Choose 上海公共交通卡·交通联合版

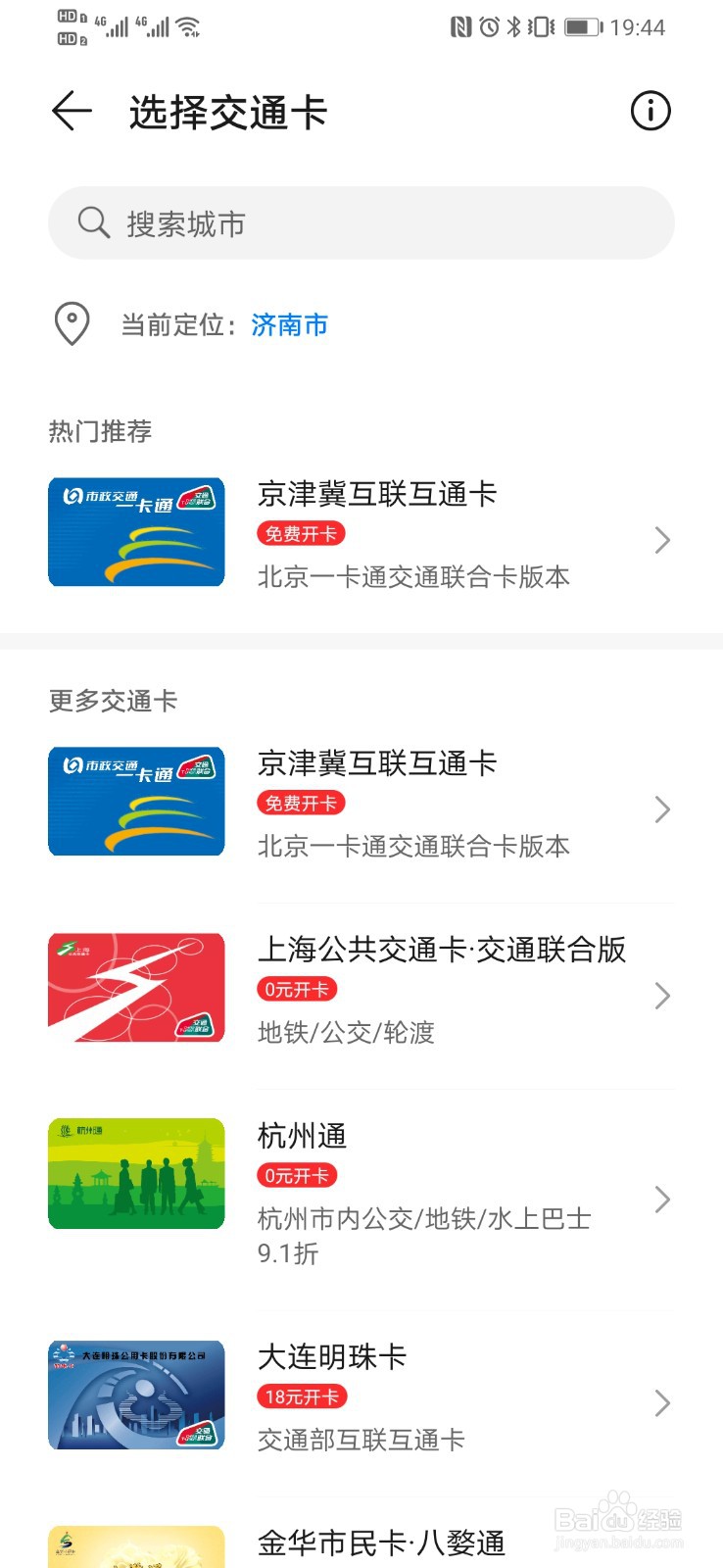pos(361,990)
